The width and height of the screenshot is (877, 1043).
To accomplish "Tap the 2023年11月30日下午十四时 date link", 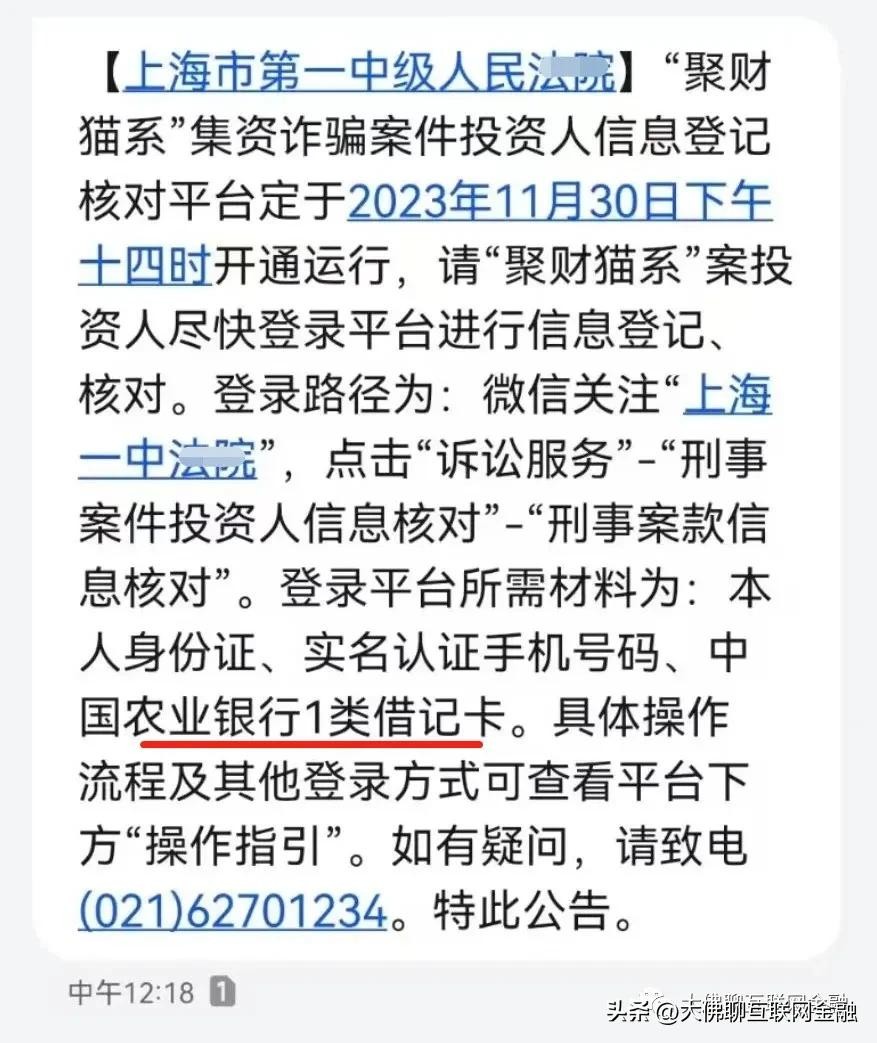I will (x=560, y=203).
